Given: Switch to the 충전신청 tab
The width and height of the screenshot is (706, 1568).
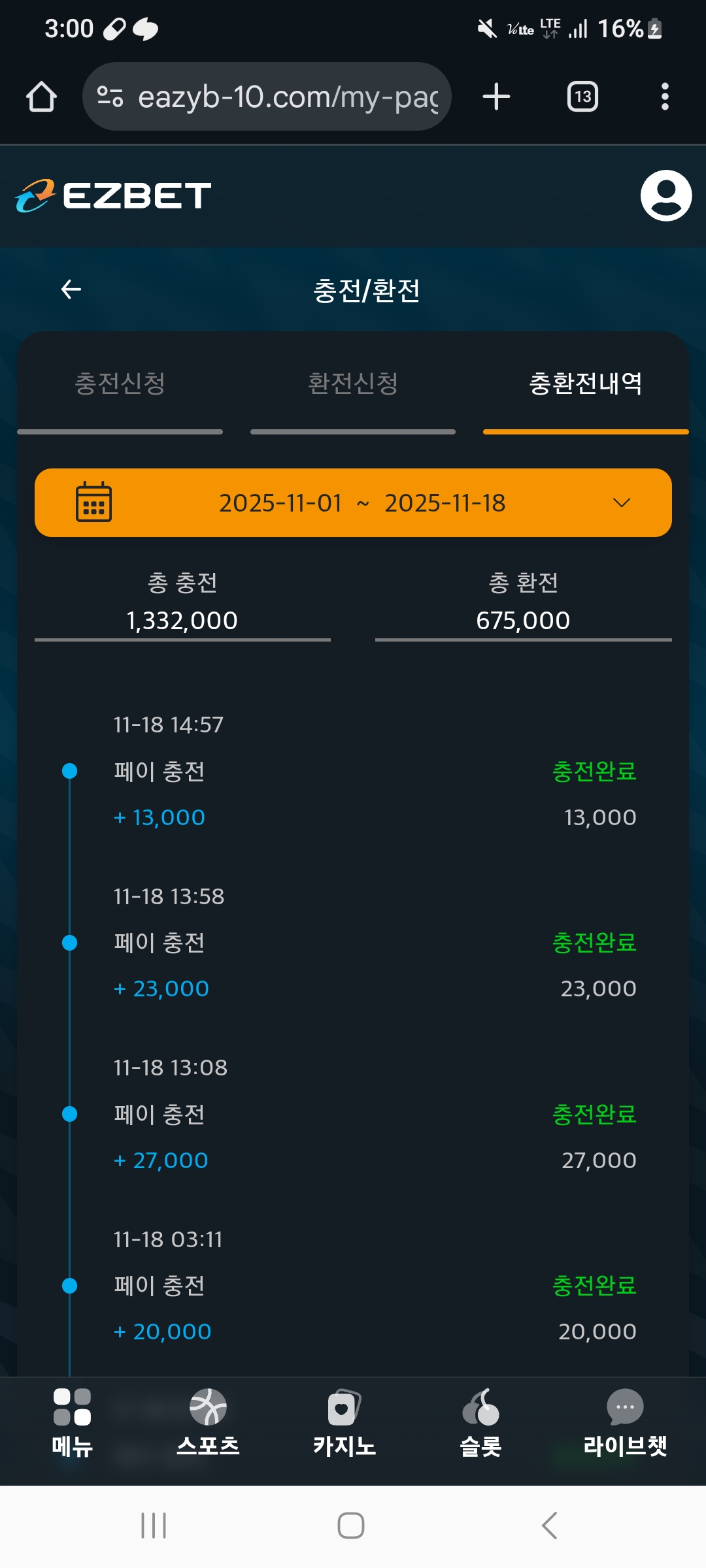Looking at the screenshot, I should pyautogui.click(x=120, y=384).
